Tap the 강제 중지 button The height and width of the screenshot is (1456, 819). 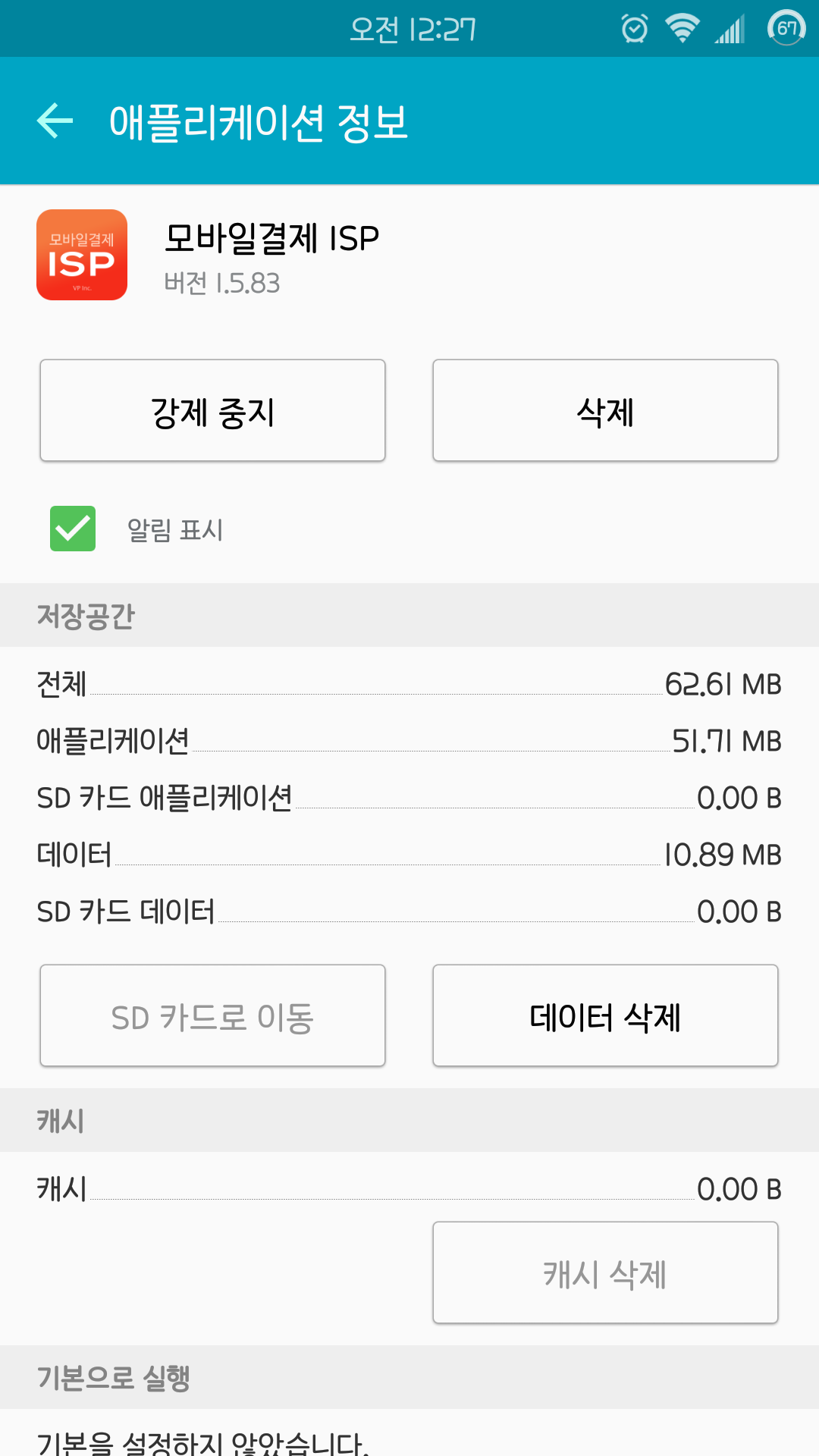pos(212,411)
